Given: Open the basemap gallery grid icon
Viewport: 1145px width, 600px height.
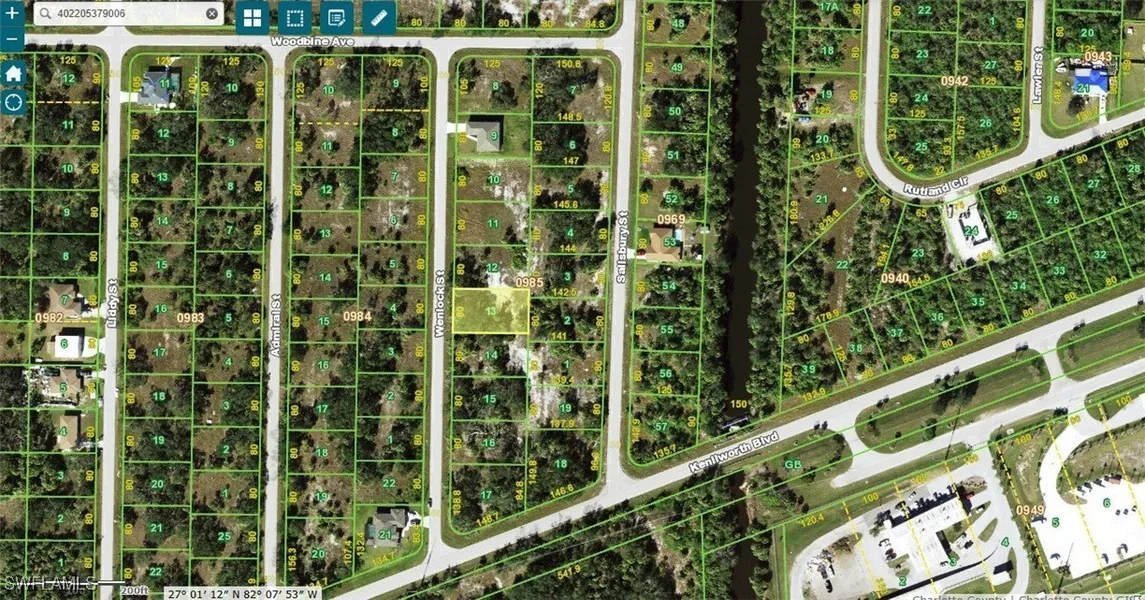Looking at the screenshot, I should 252,18.
